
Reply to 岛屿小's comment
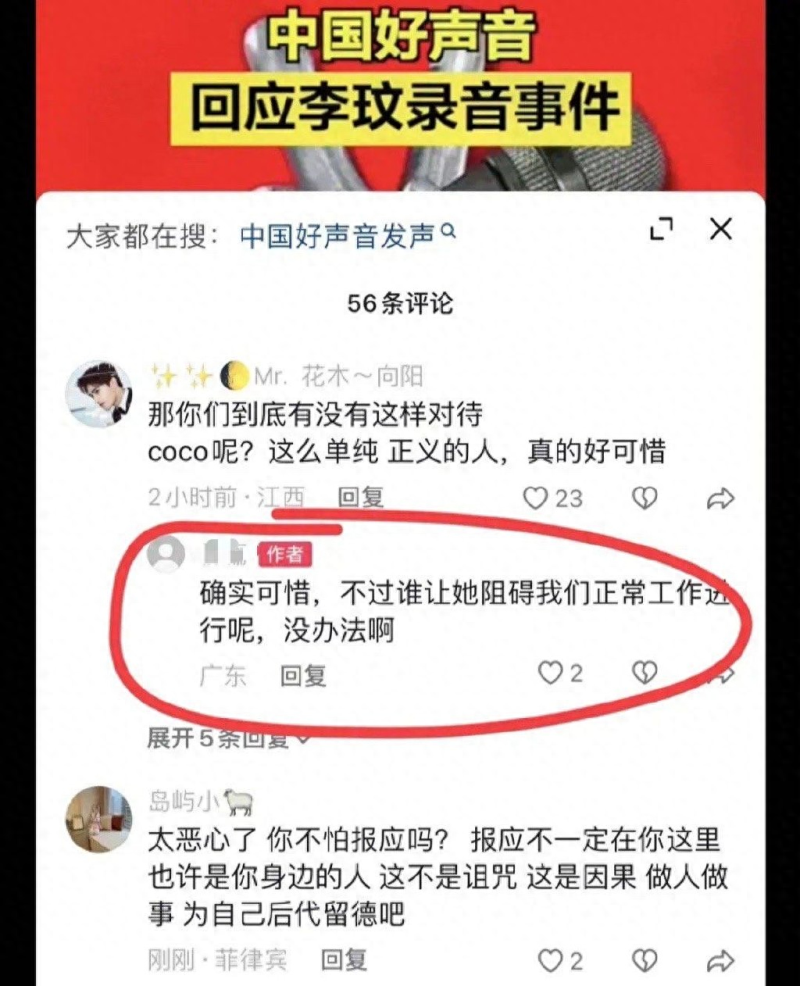344,961
